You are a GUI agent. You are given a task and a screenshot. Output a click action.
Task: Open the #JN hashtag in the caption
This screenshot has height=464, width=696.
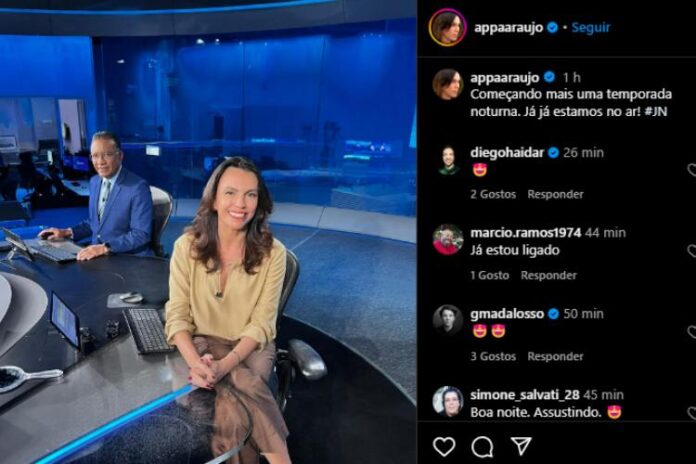click(655, 113)
